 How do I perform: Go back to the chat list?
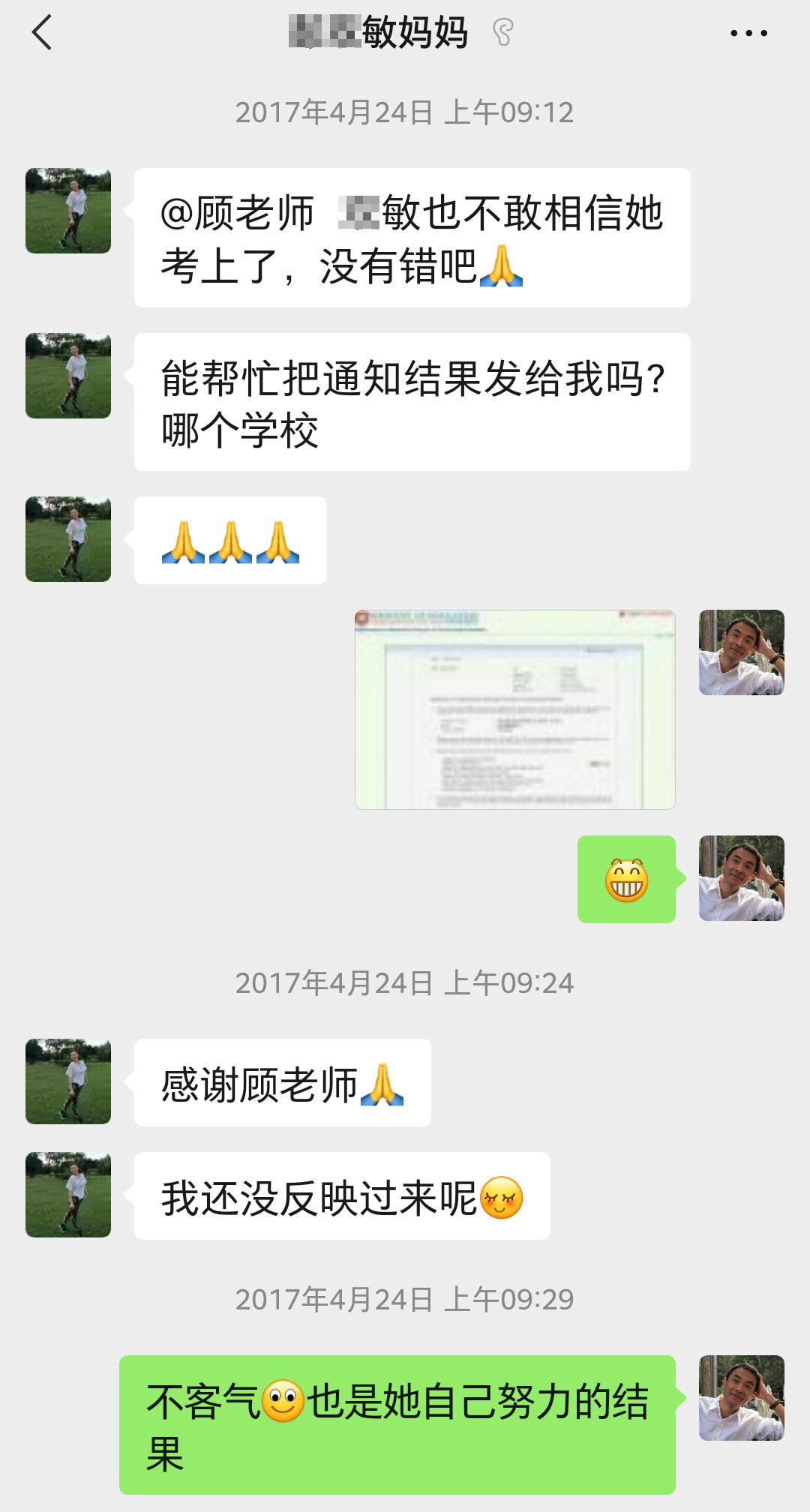[43, 33]
